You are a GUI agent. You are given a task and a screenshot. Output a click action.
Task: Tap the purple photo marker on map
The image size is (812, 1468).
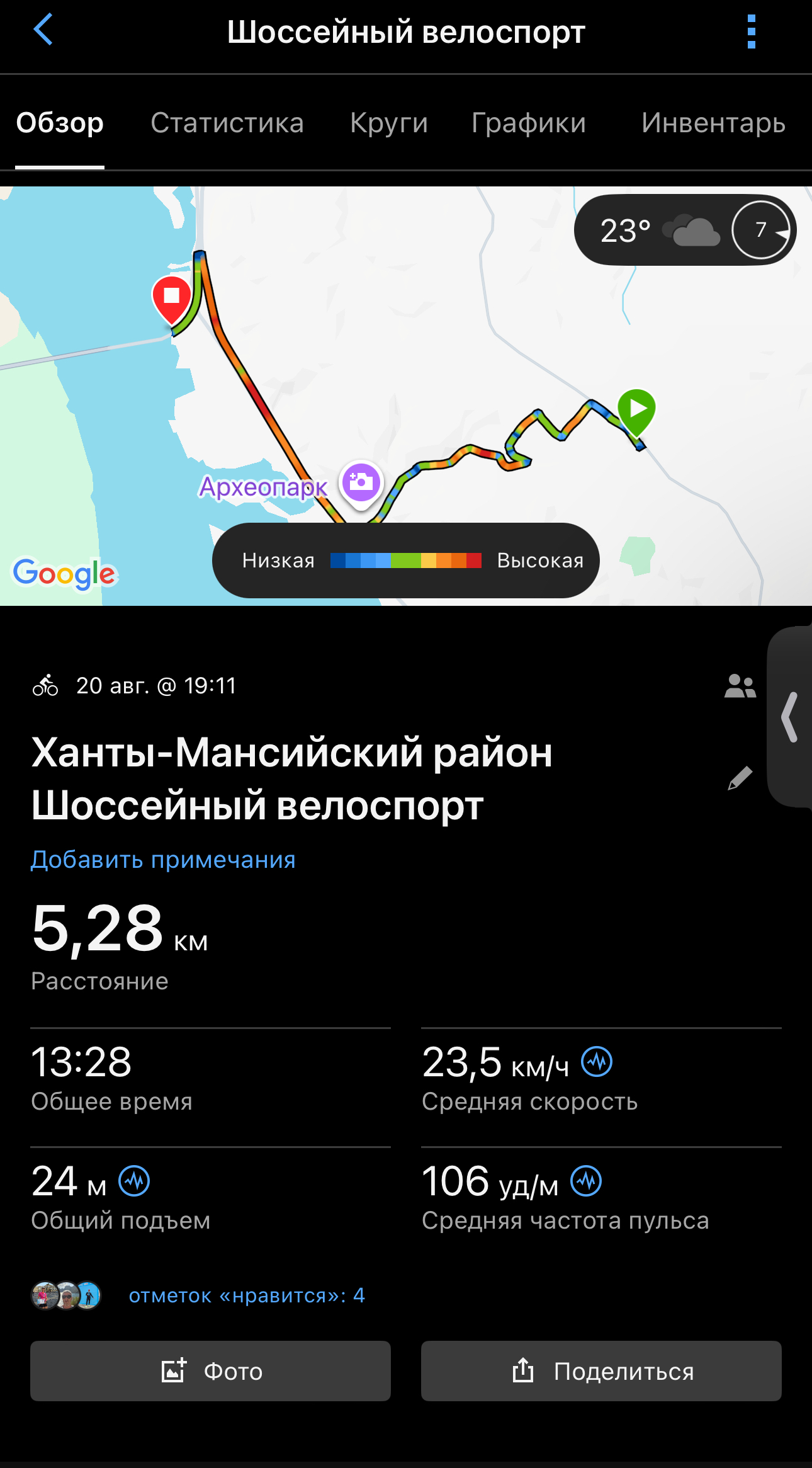coord(361,483)
